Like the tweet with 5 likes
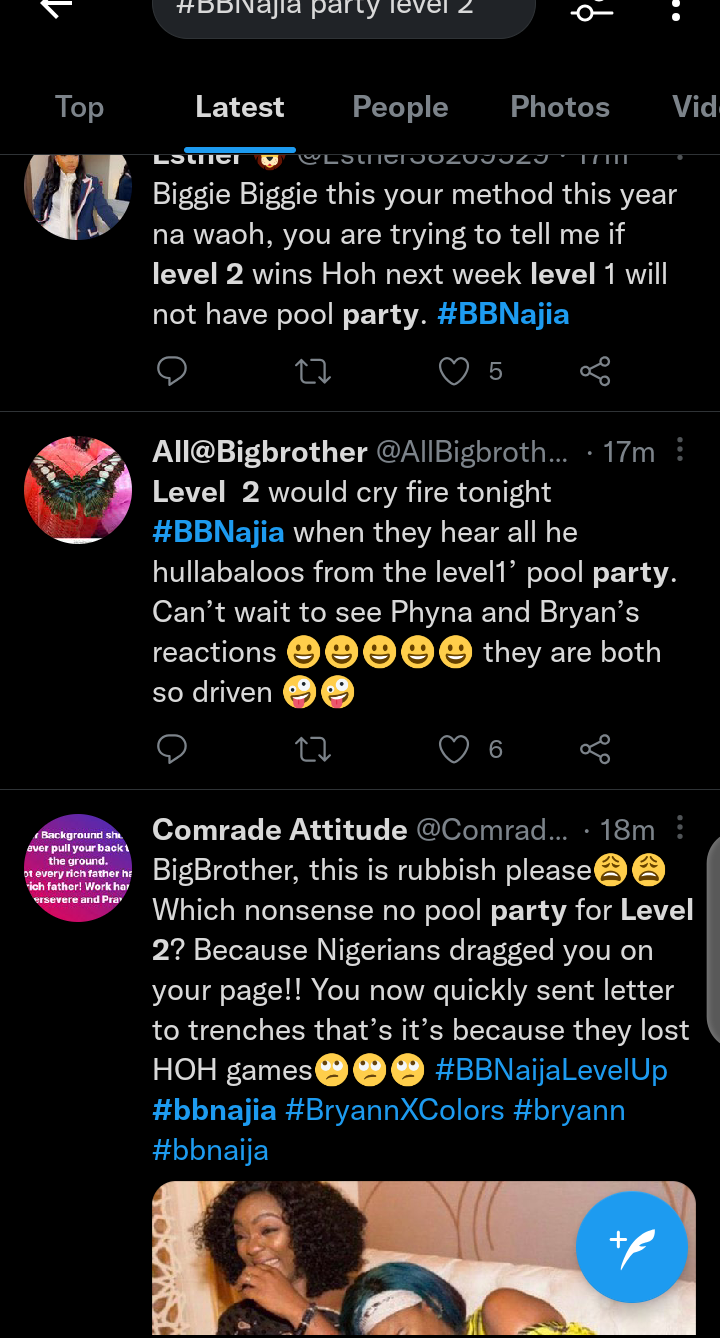Viewport: 720px width, 1338px height. pyautogui.click(x=455, y=372)
